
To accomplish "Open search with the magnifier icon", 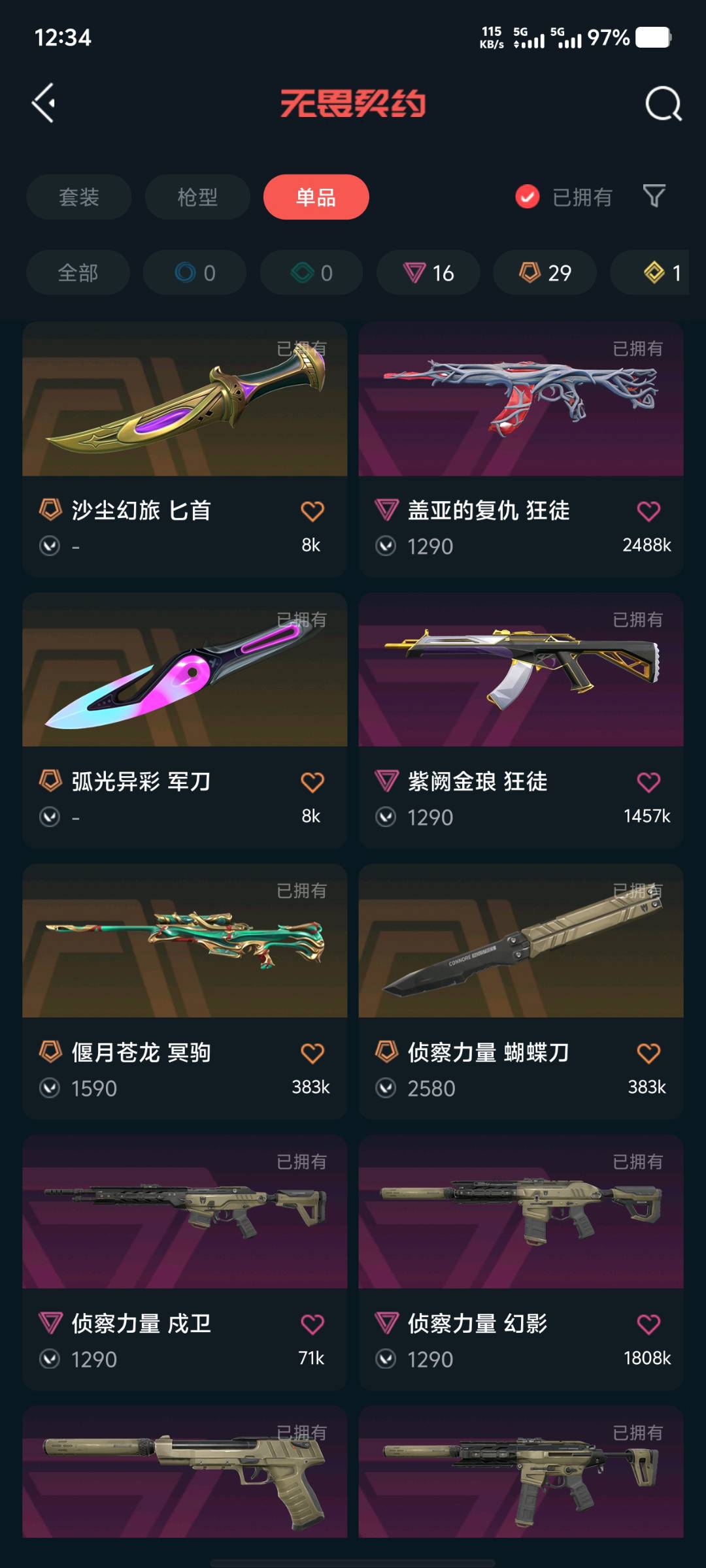I will coord(664,103).
